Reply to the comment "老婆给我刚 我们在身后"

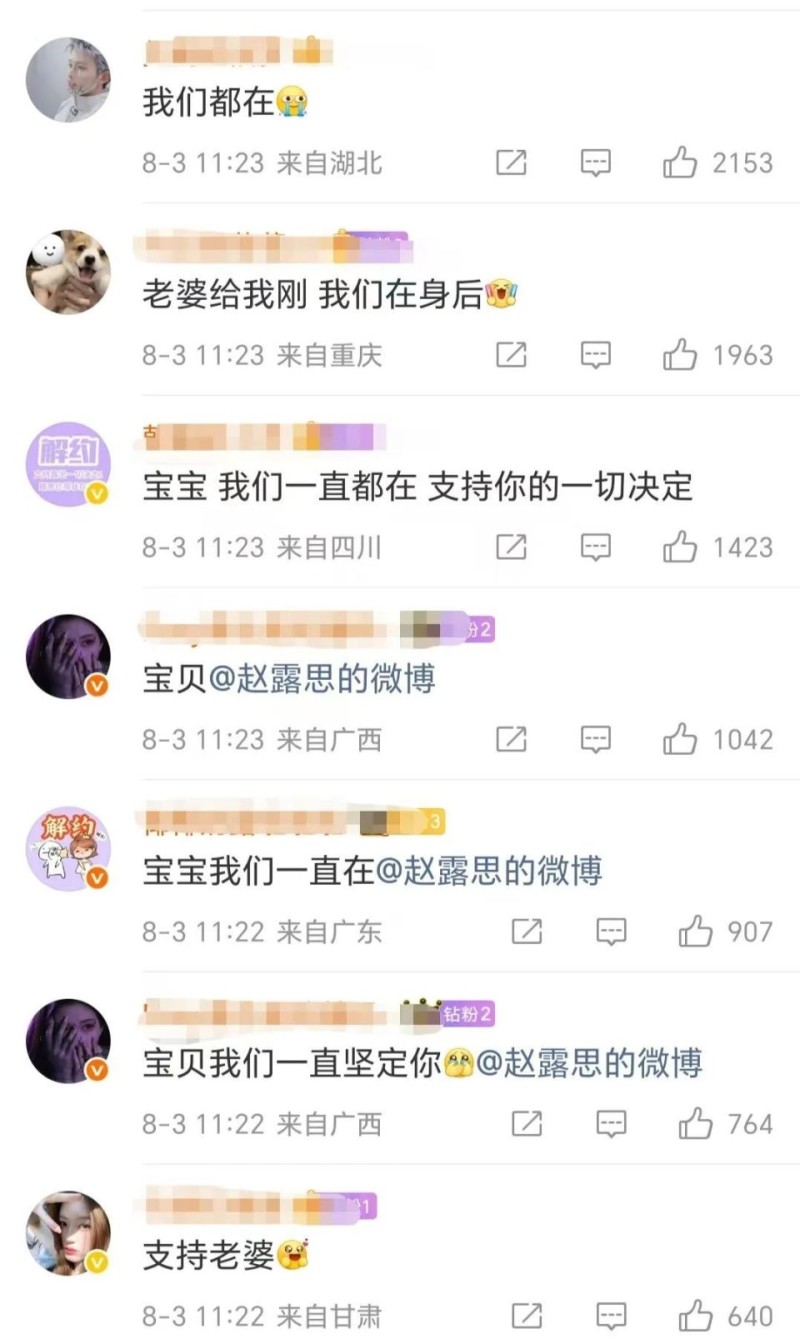click(596, 355)
